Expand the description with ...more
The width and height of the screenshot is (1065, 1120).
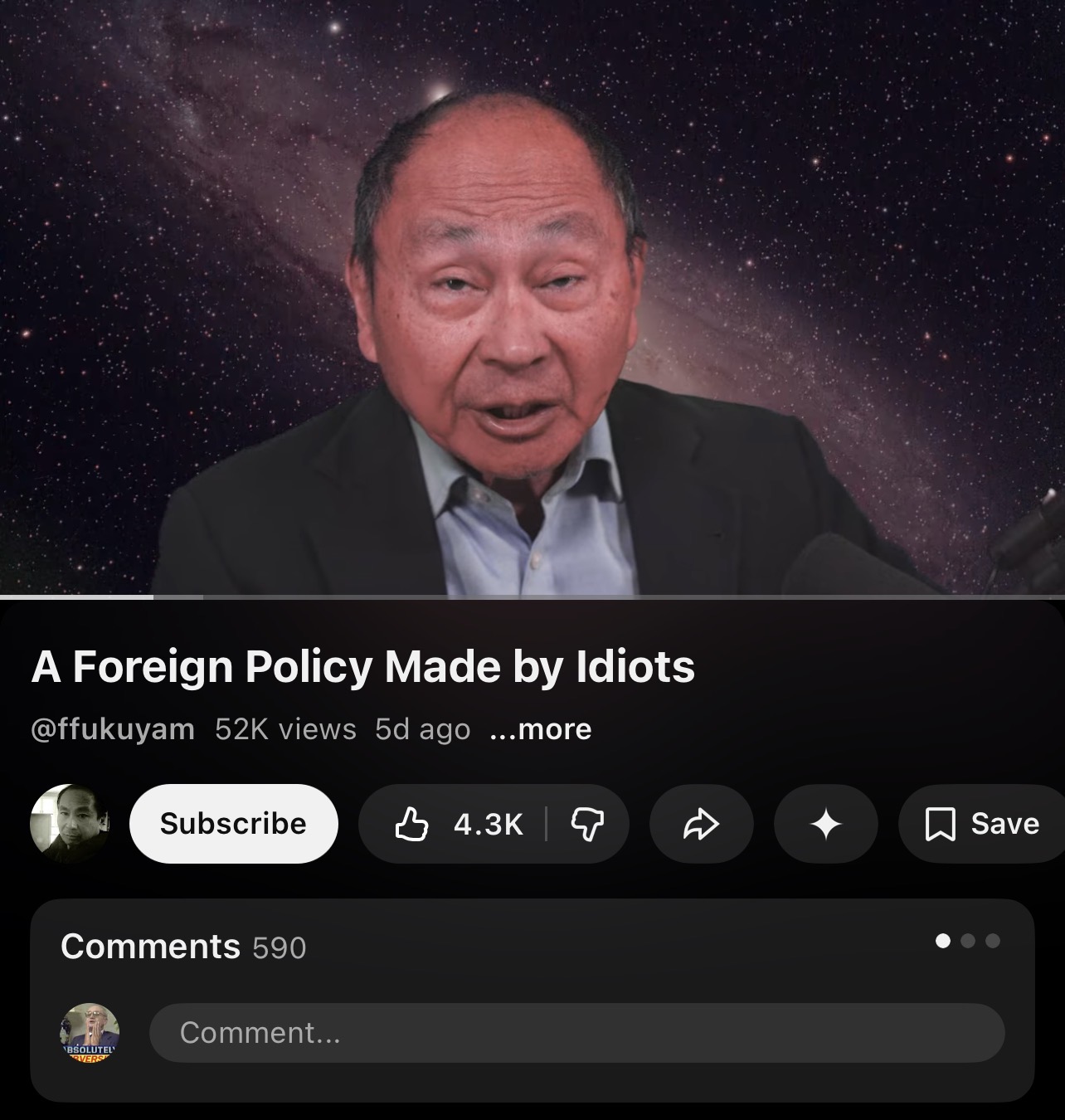tap(541, 729)
